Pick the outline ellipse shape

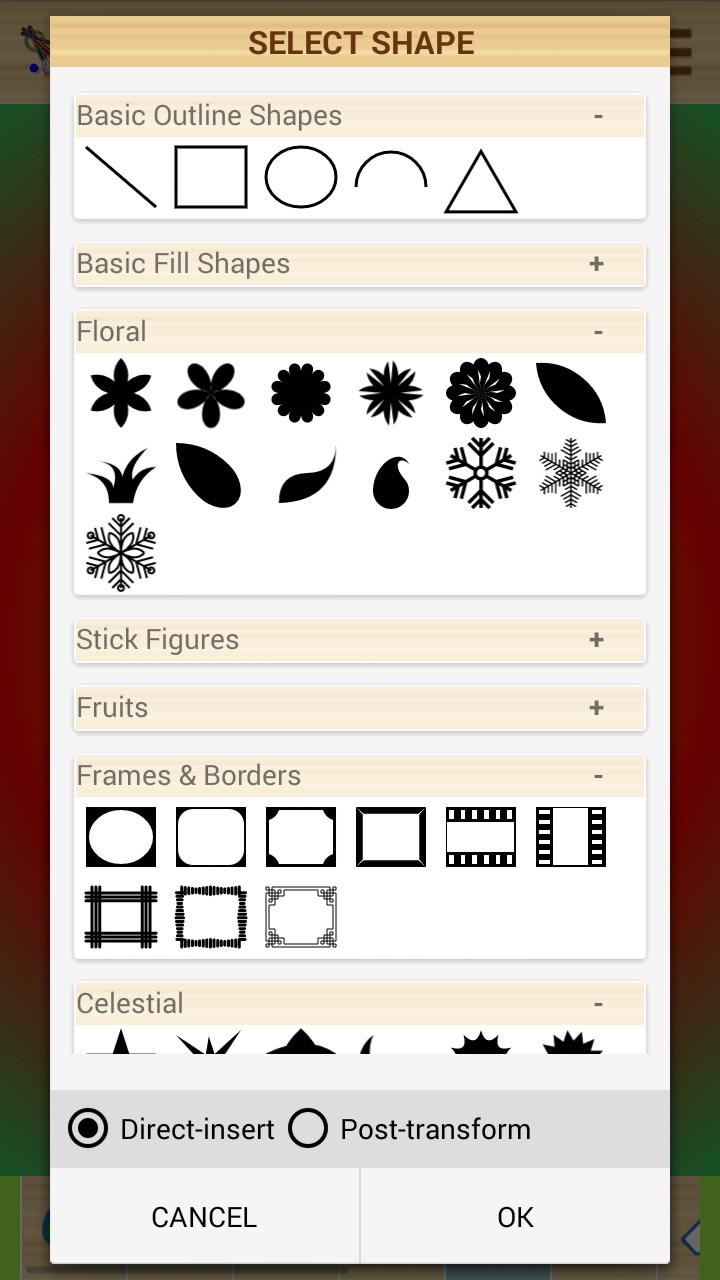click(x=301, y=177)
